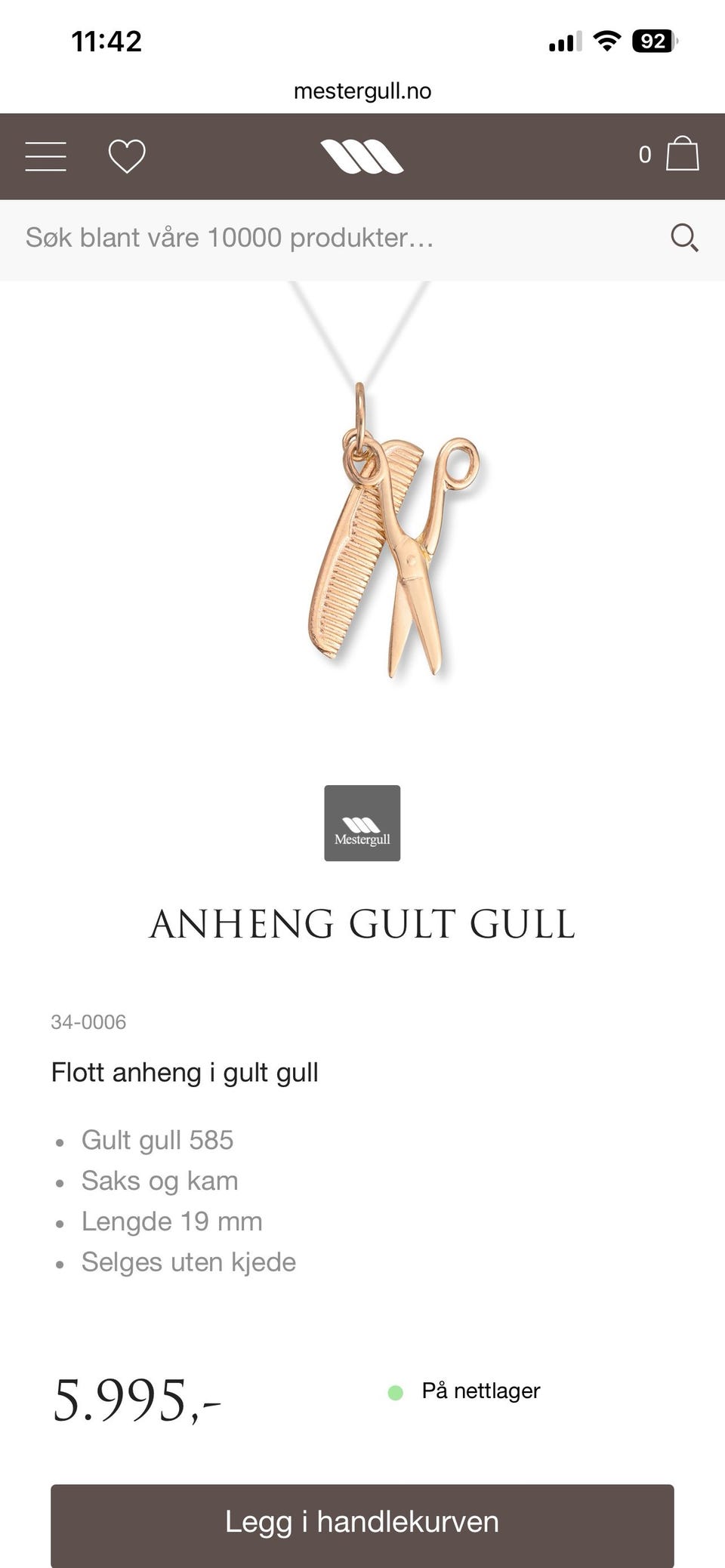Open the Mestergull brand badge
The width and height of the screenshot is (725, 1568).
click(x=362, y=823)
